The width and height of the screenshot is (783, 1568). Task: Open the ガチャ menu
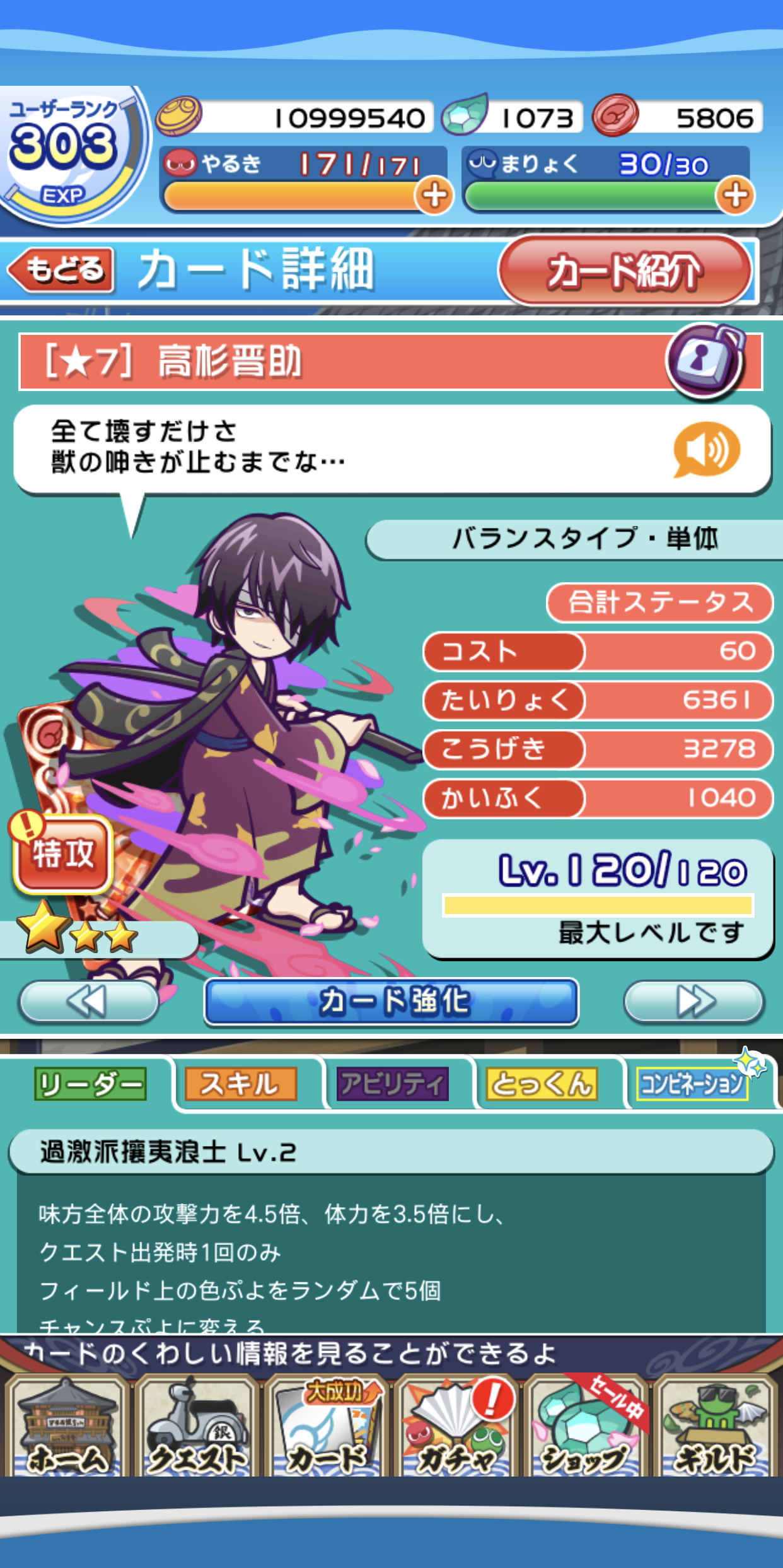[x=455, y=1427]
